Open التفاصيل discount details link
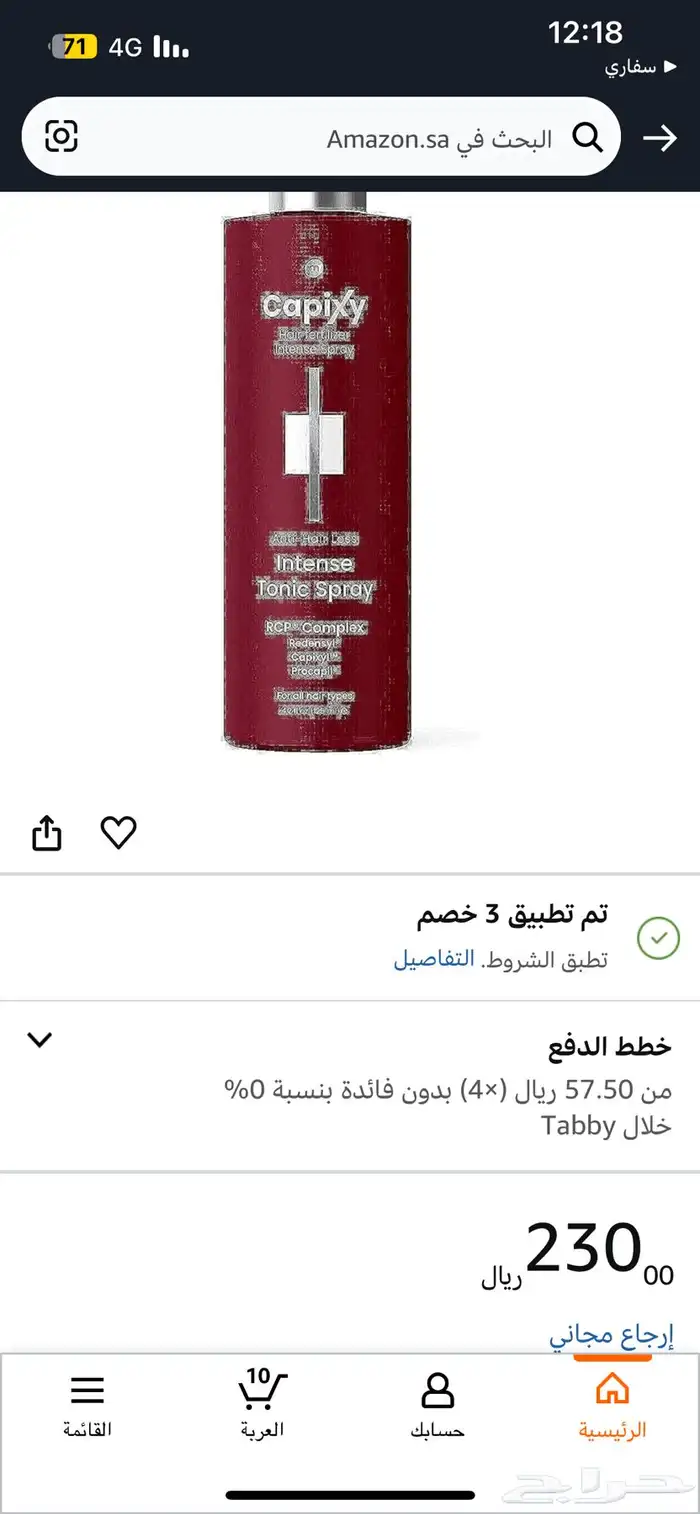Image resolution: width=700 pixels, height=1514 pixels. (x=433, y=959)
